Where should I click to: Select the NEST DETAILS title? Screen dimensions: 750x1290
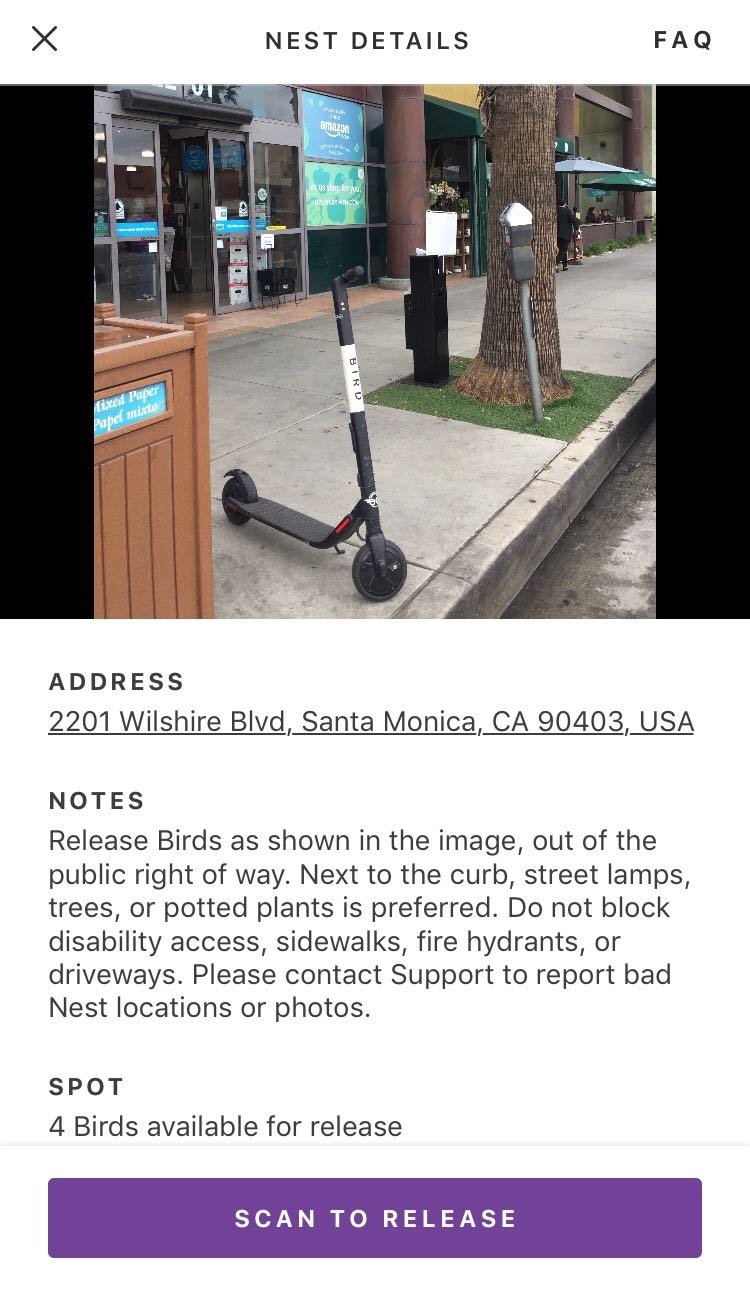[x=367, y=40]
